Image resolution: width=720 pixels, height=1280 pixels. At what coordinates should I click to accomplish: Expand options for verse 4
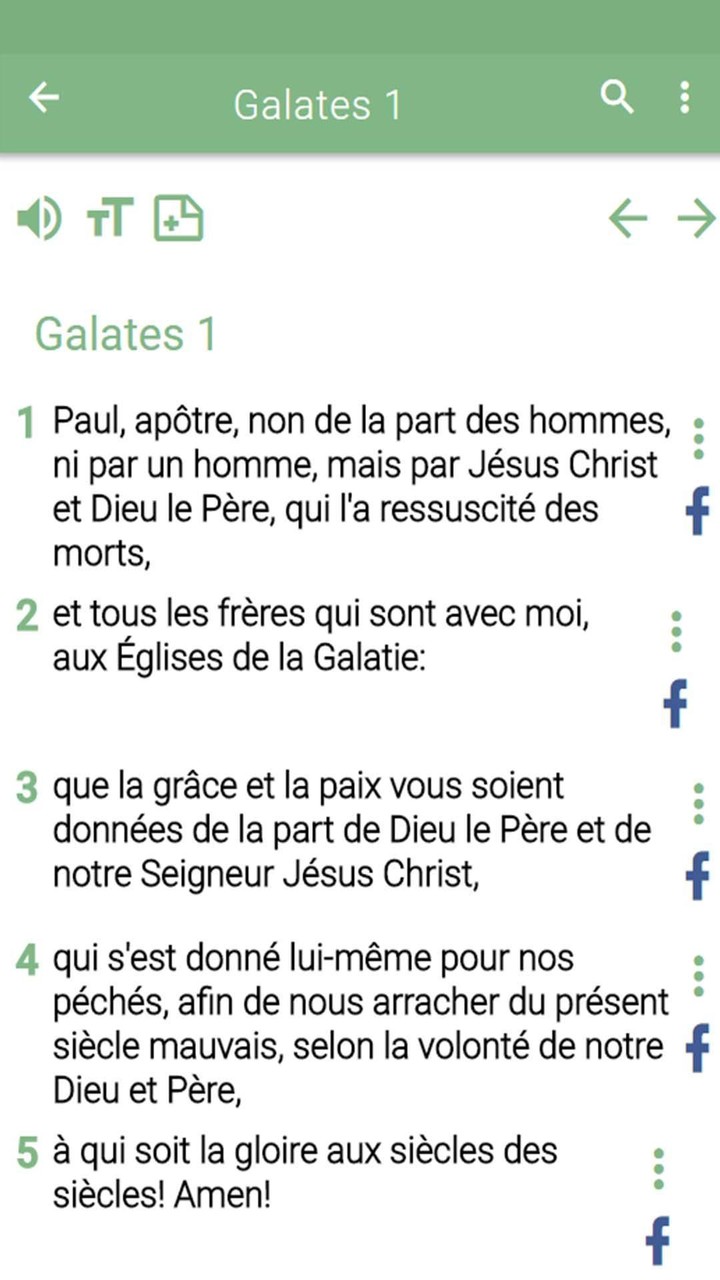(x=697, y=977)
